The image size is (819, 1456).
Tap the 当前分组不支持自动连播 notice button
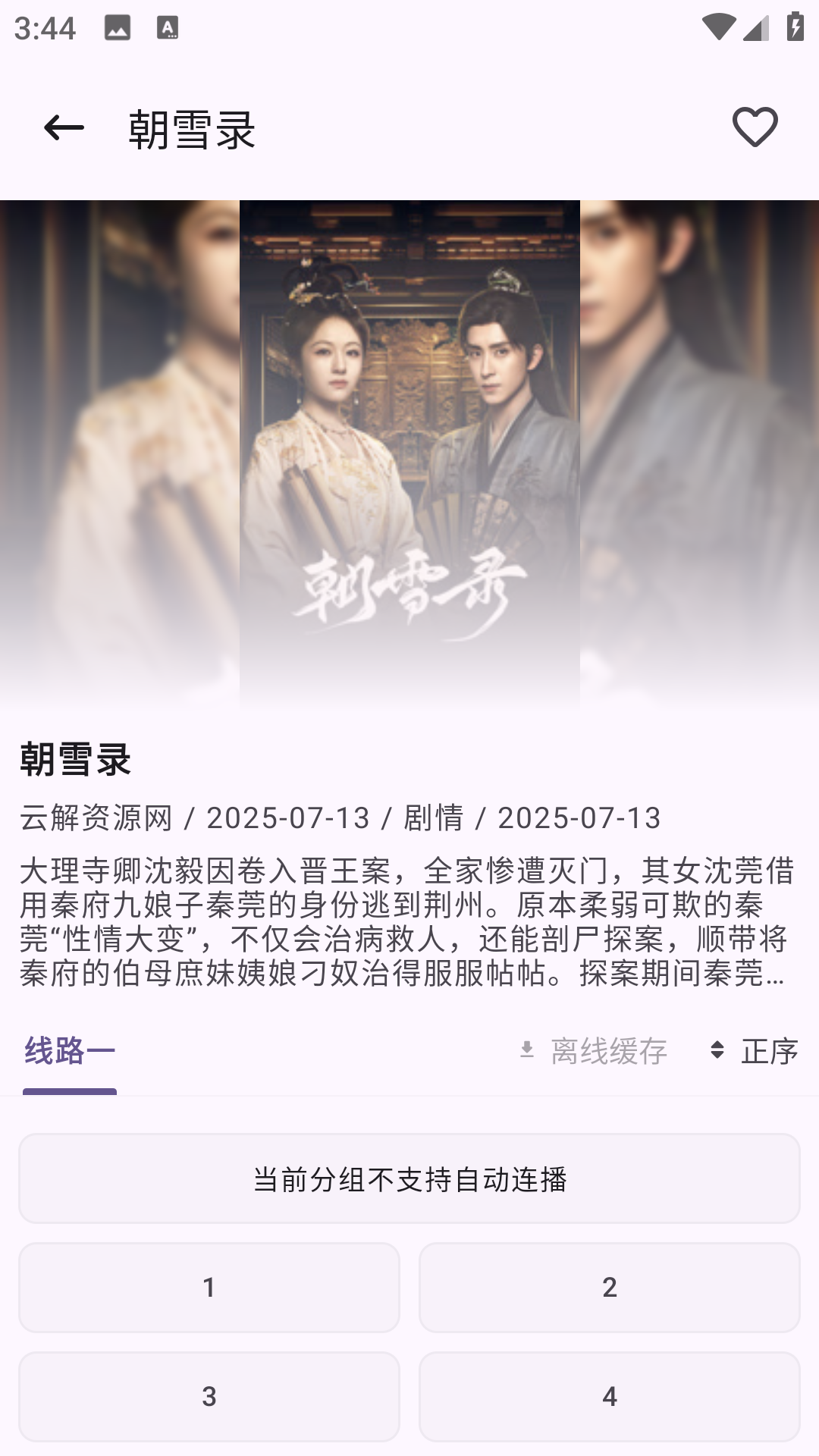click(x=409, y=1179)
